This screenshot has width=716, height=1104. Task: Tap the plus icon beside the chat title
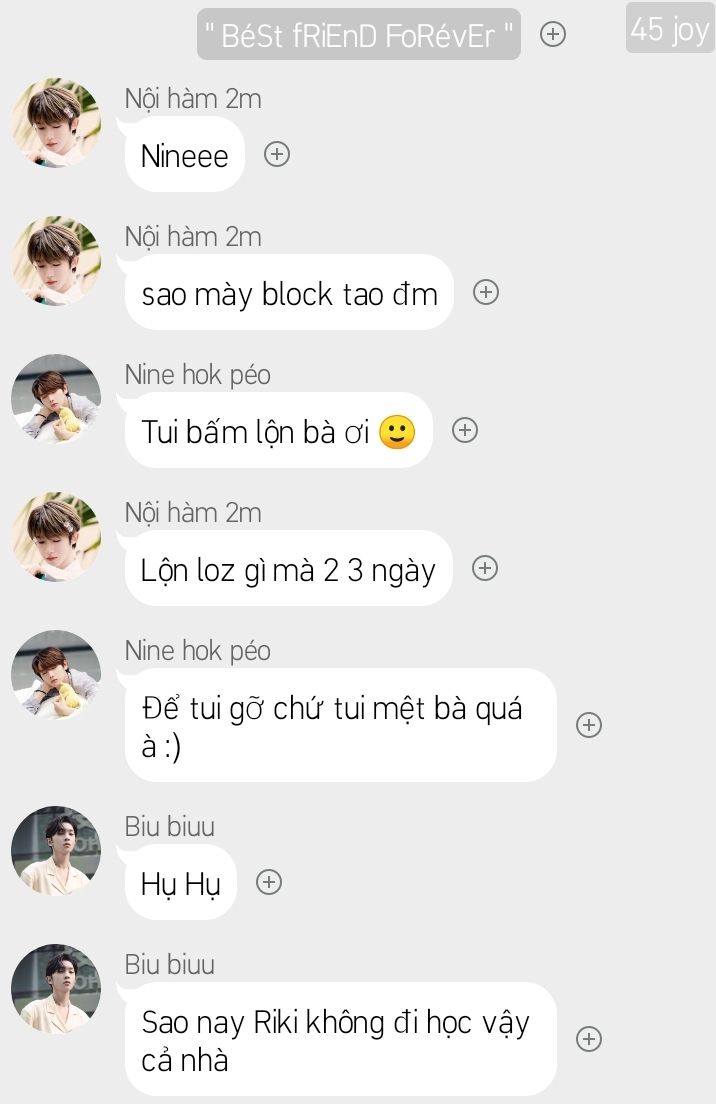[x=553, y=34]
